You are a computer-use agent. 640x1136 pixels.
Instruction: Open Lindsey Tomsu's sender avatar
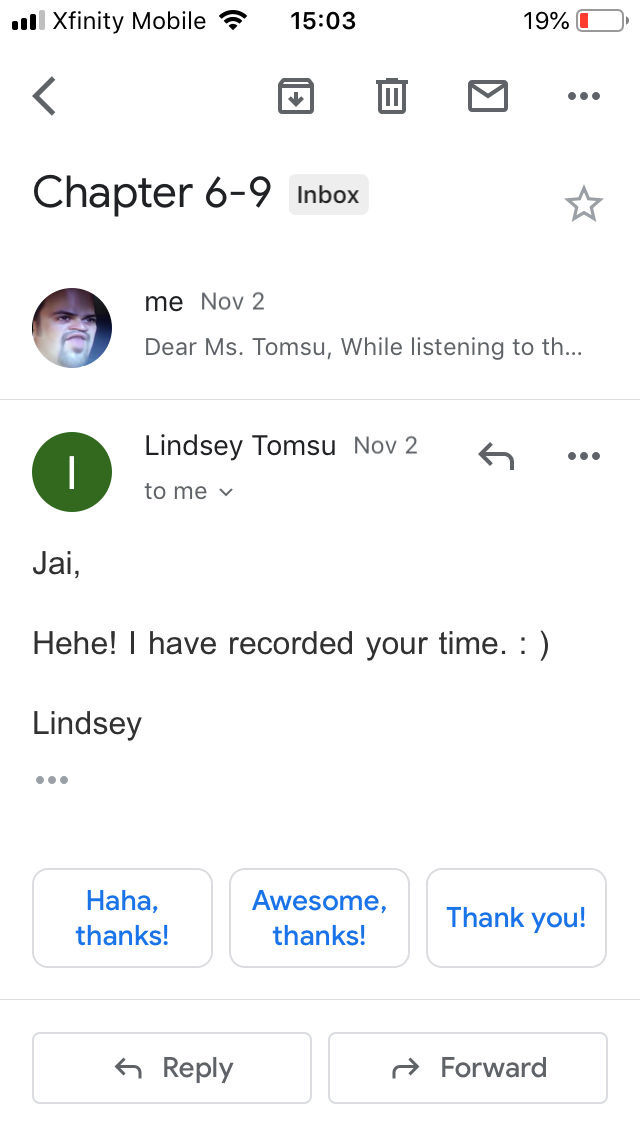(72, 472)
